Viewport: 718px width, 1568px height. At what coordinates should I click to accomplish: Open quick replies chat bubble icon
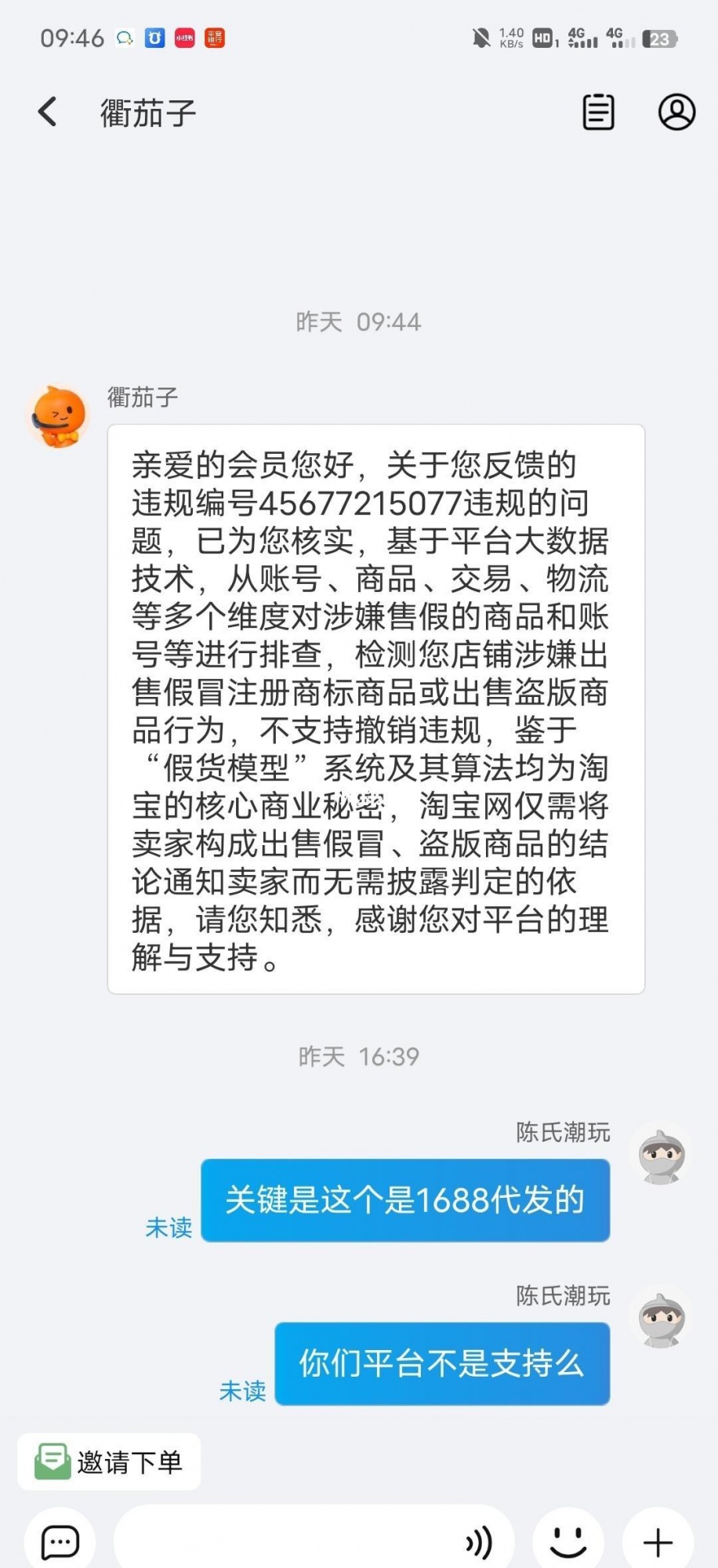pyautogui.click(x=60, y=1542)
